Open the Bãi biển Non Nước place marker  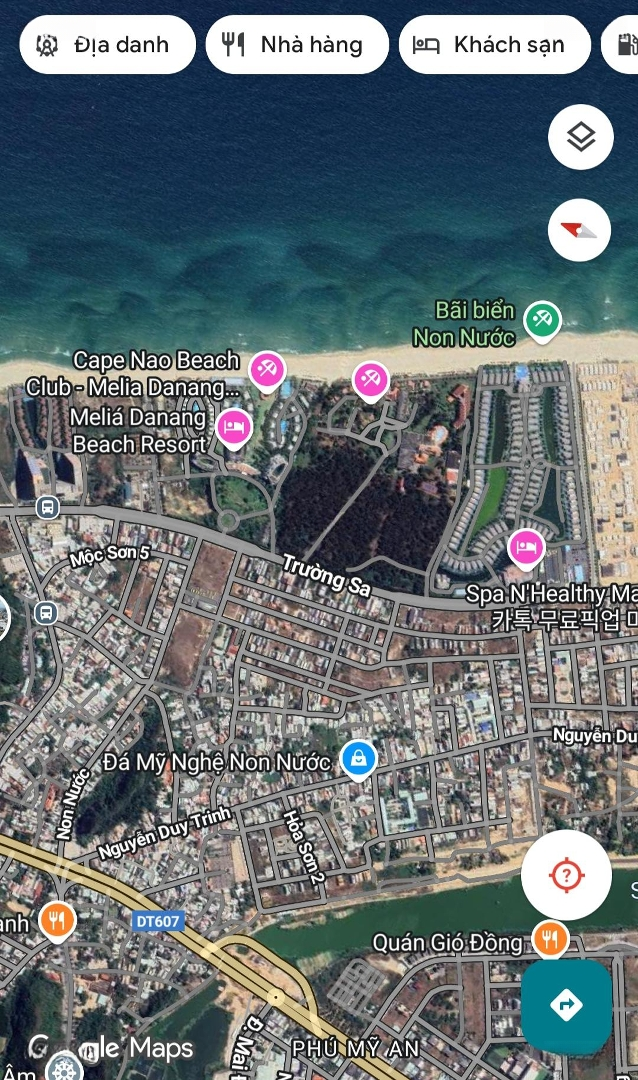[542, 320]
